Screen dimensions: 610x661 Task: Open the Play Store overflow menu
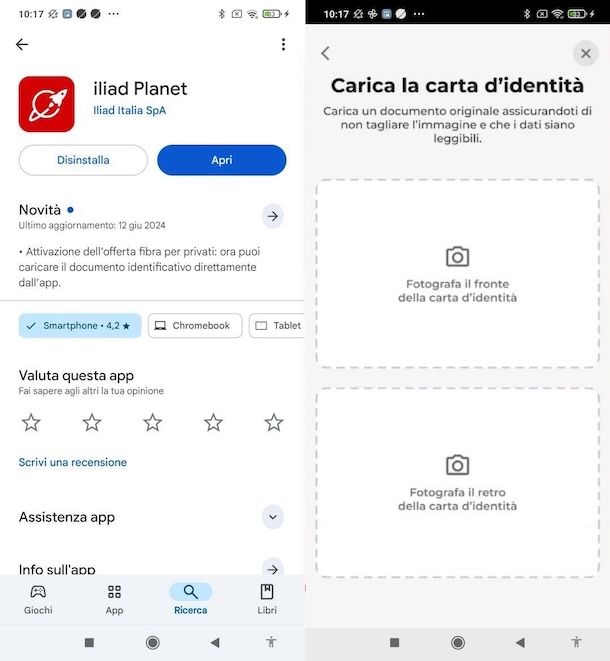(x=283, y=44)
